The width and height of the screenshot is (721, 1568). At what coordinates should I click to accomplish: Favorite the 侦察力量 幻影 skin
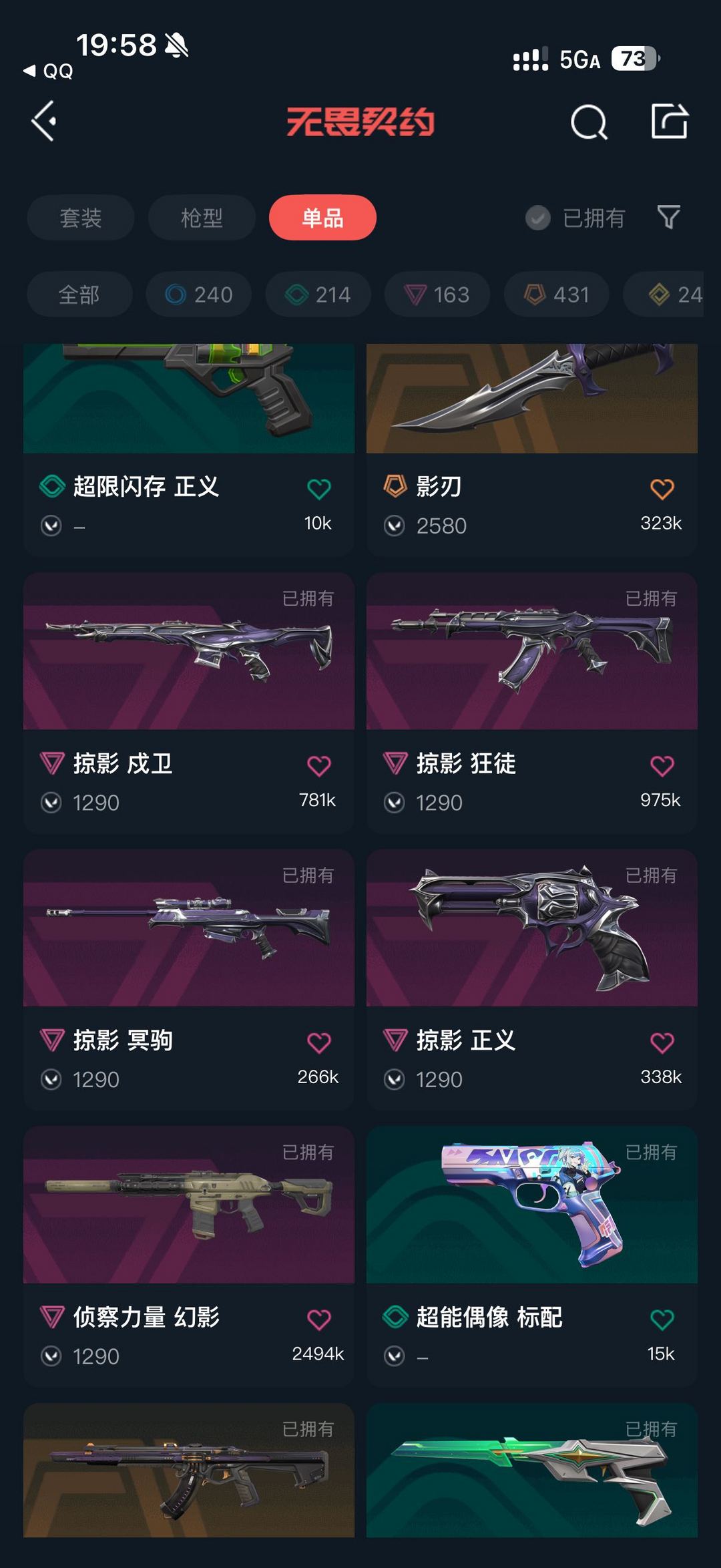(x=319, y=1320)
